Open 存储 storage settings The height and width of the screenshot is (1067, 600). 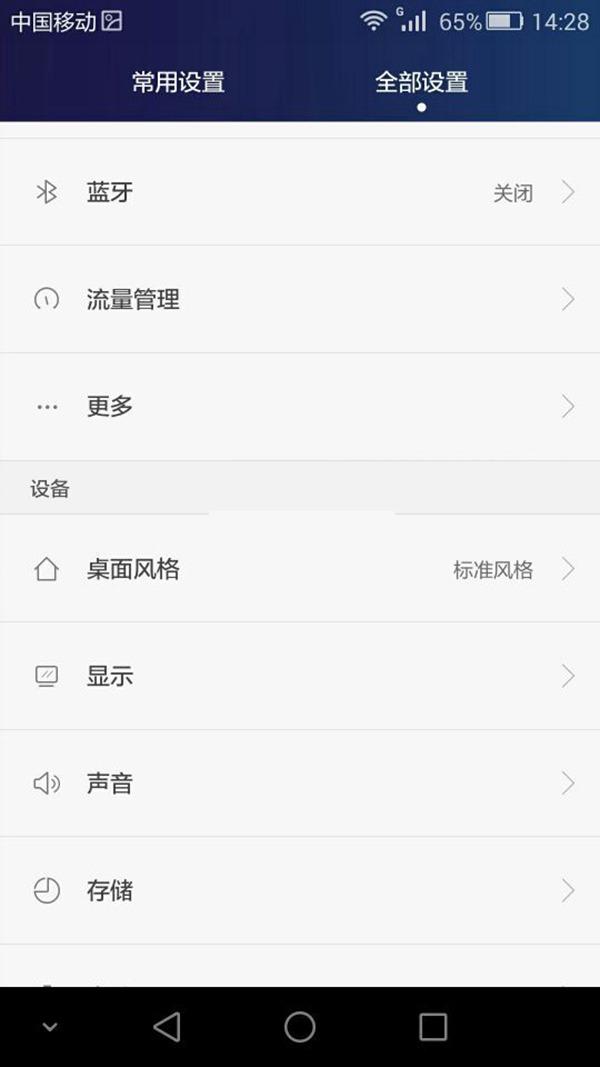300,891
